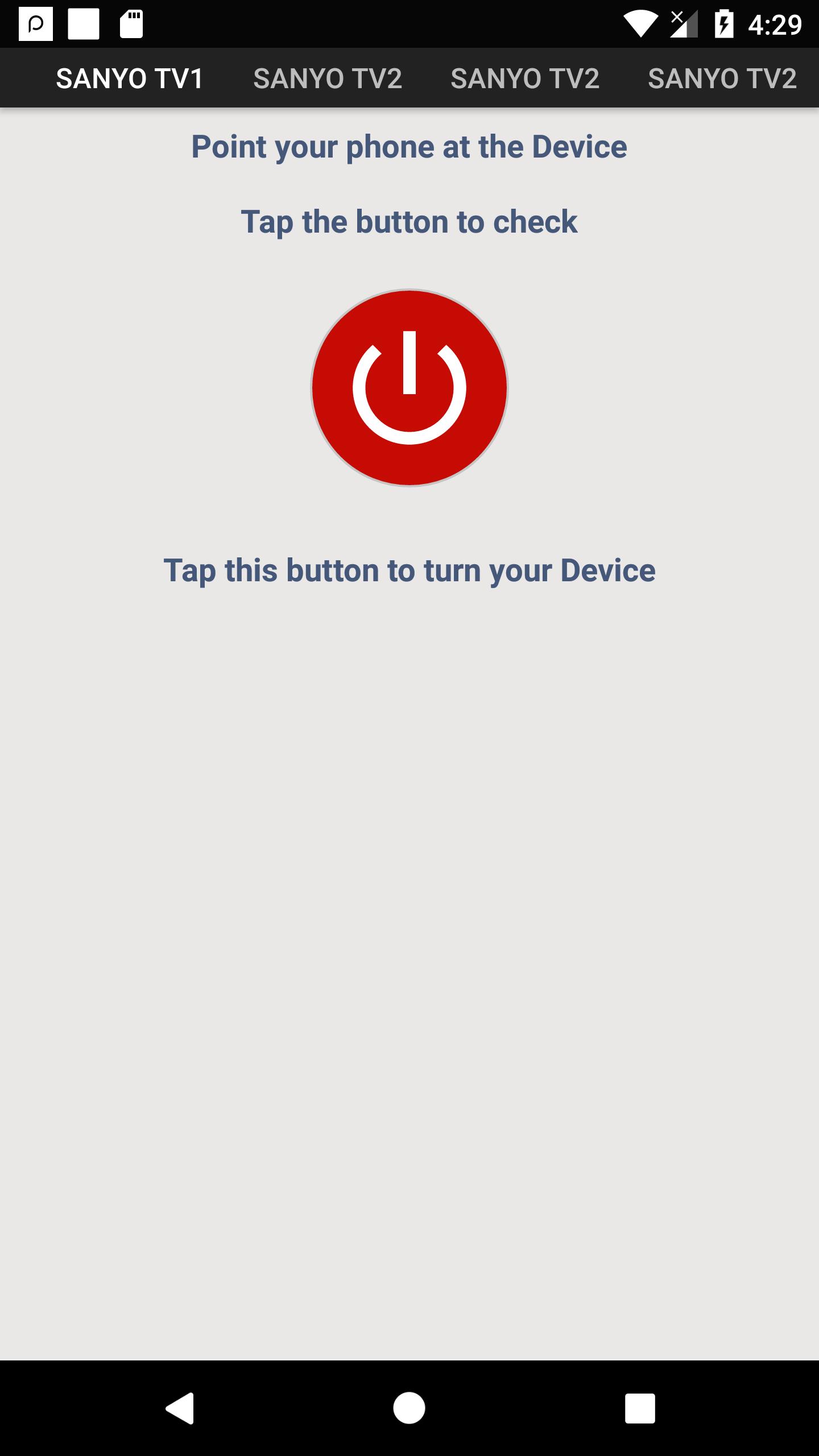The height and width of the screenshot is (1456, 819).
Task: Go back using the navigation bar
Action: pos(180,1408)
